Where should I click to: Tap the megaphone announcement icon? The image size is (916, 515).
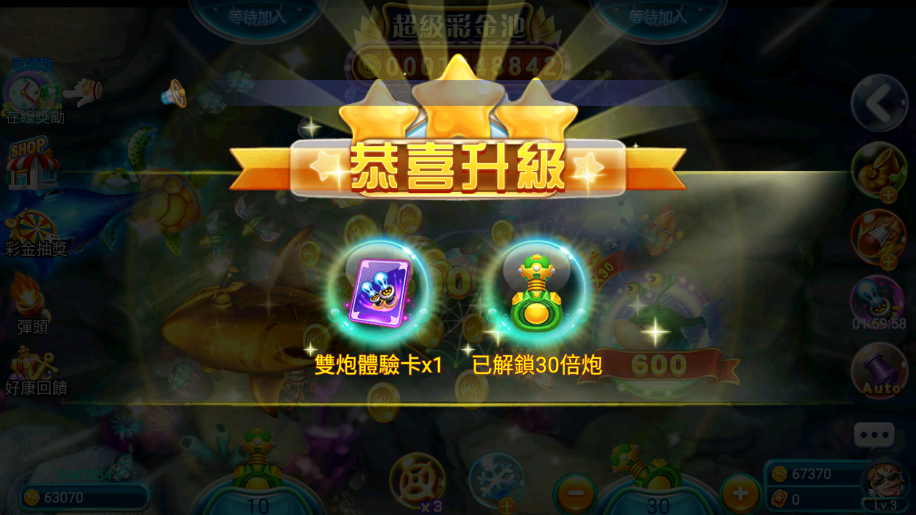[174, 95]
